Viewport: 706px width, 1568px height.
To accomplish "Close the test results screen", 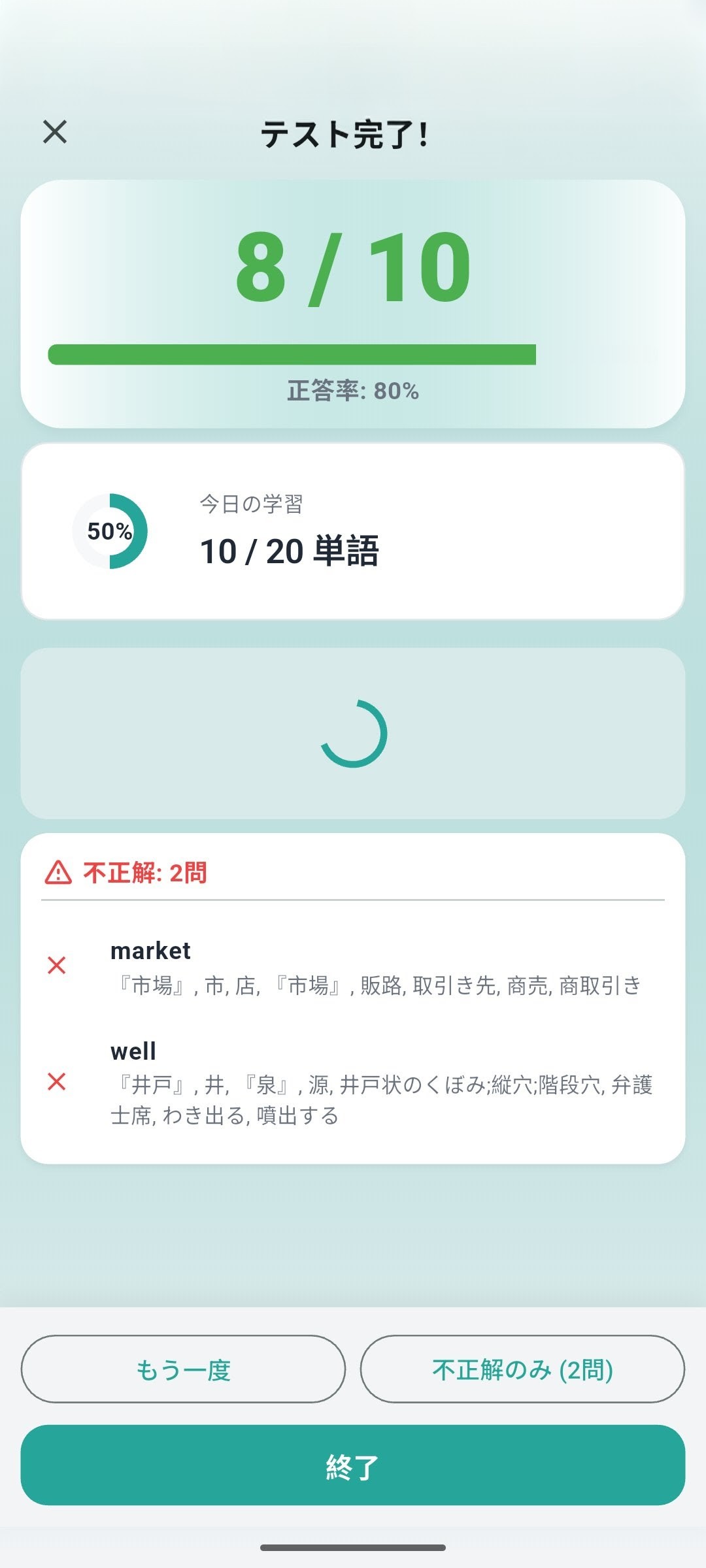I will [55, 132].
